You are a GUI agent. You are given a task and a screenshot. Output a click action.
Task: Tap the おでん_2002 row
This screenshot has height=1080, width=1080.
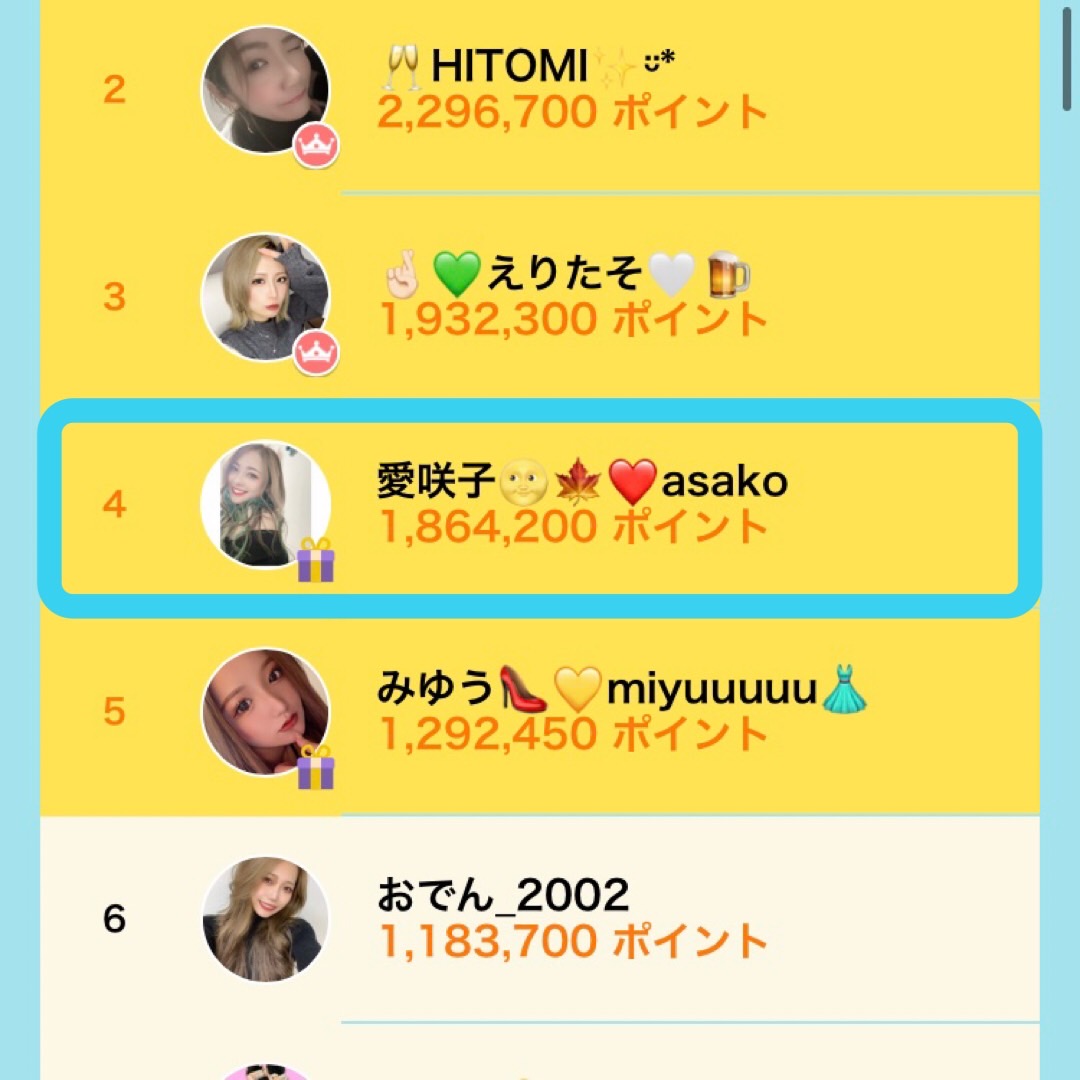click(540, 918)
